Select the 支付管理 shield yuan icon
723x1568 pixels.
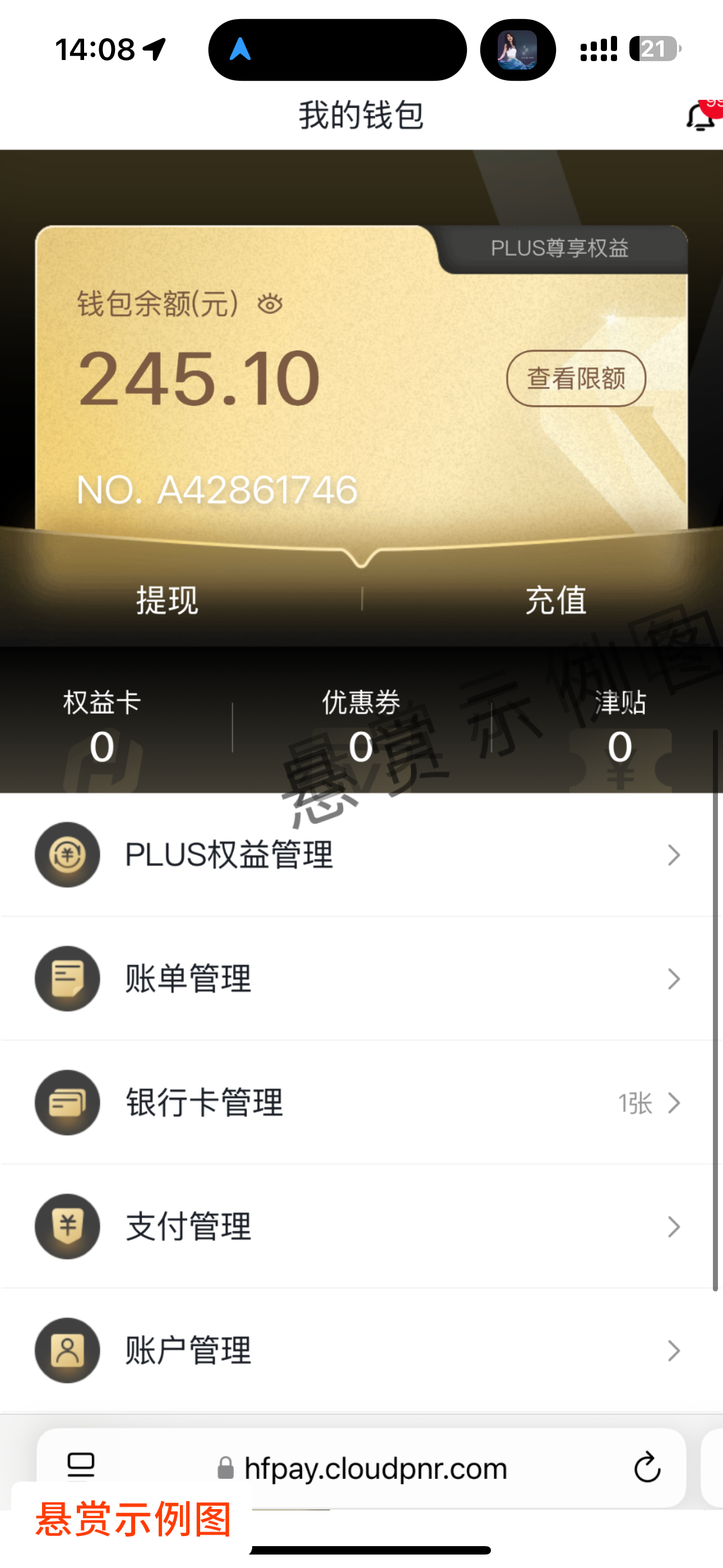(67, 1227)
